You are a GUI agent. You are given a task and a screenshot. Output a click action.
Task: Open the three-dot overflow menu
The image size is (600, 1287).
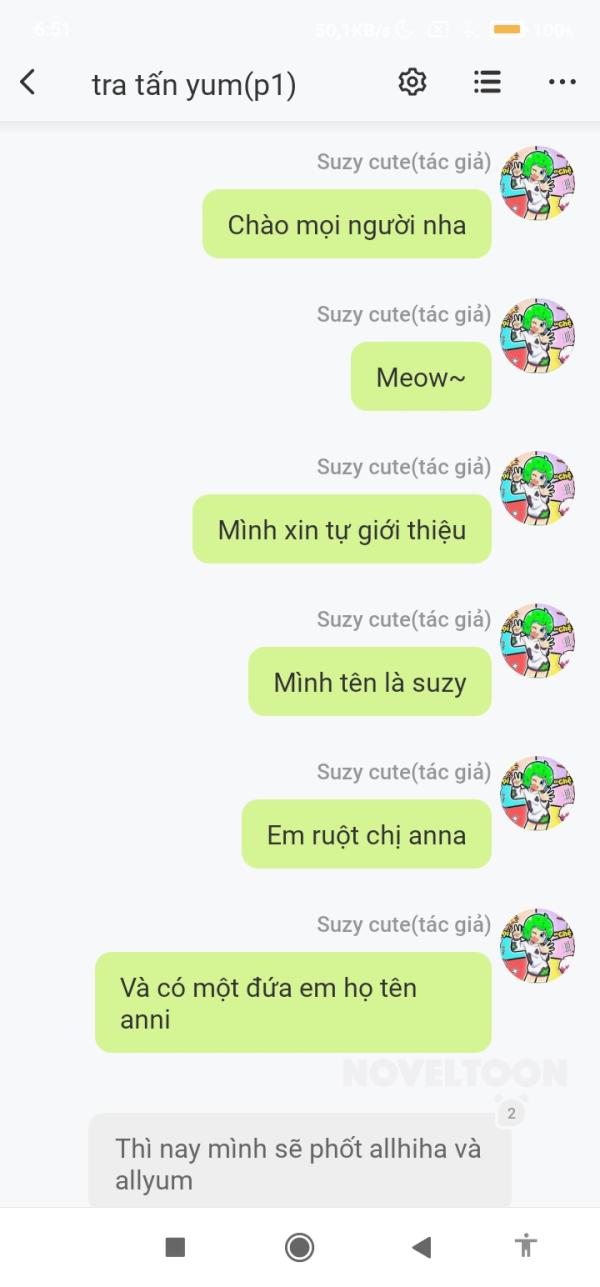click(562, 82)
